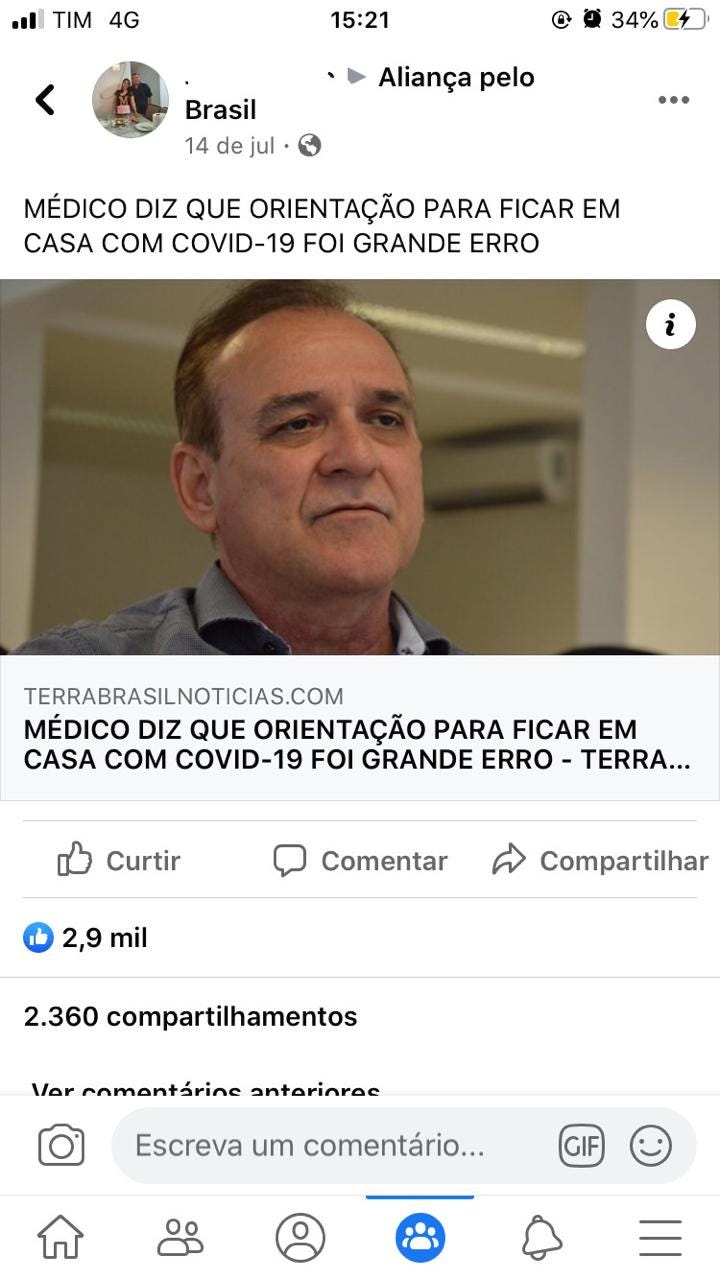Switch to the Friends tab

pos(180,1238)
